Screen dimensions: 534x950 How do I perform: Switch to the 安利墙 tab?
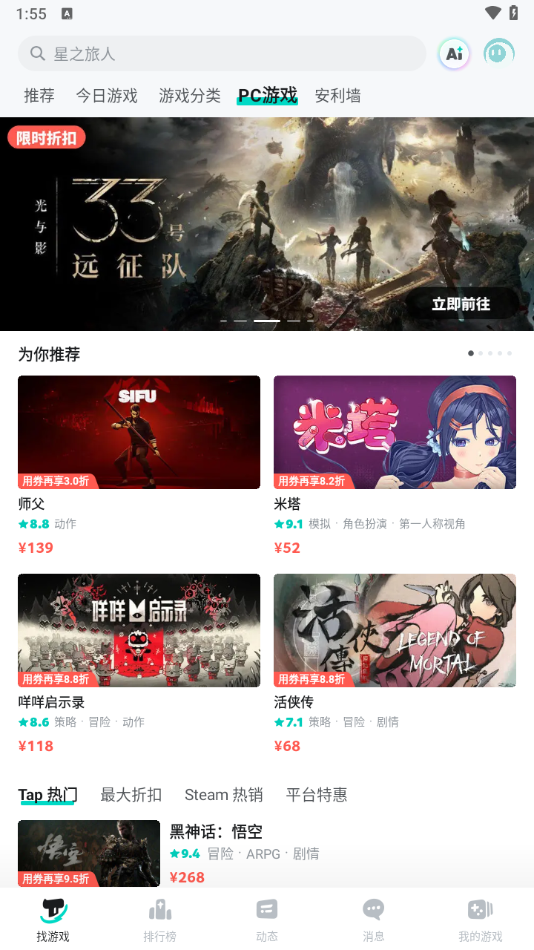coord(338,95)
